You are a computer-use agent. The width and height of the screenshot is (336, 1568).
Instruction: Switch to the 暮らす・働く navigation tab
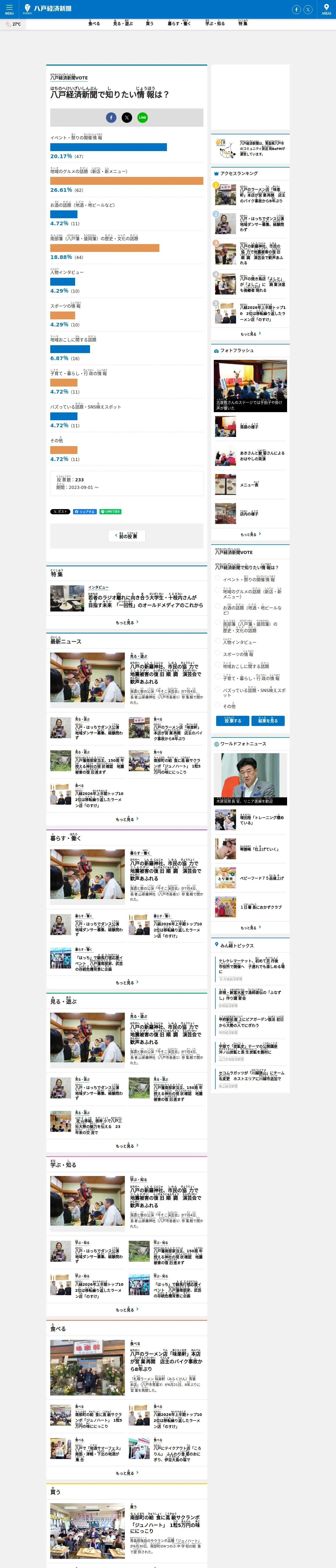tap(179, 23)
